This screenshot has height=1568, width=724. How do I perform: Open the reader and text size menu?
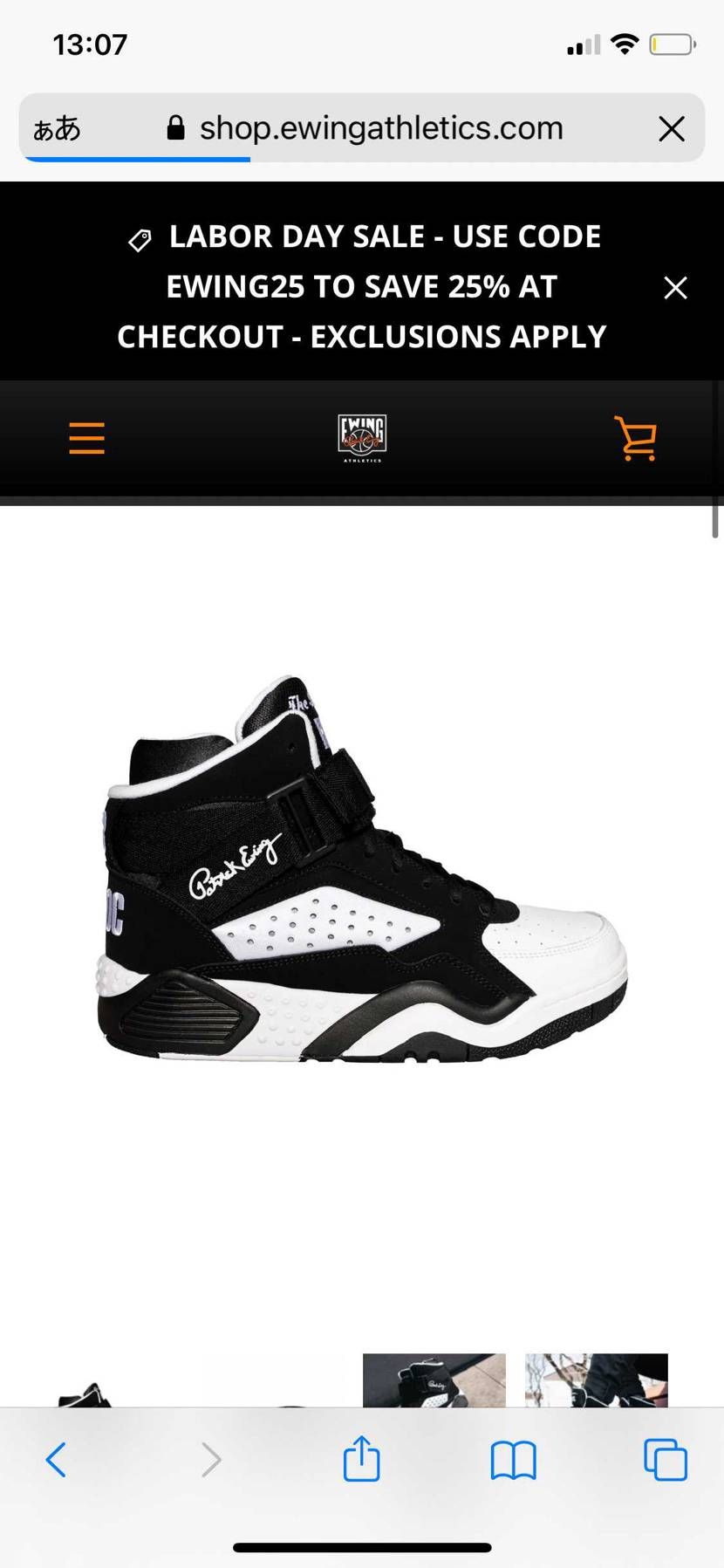click(x=57, y=129)
